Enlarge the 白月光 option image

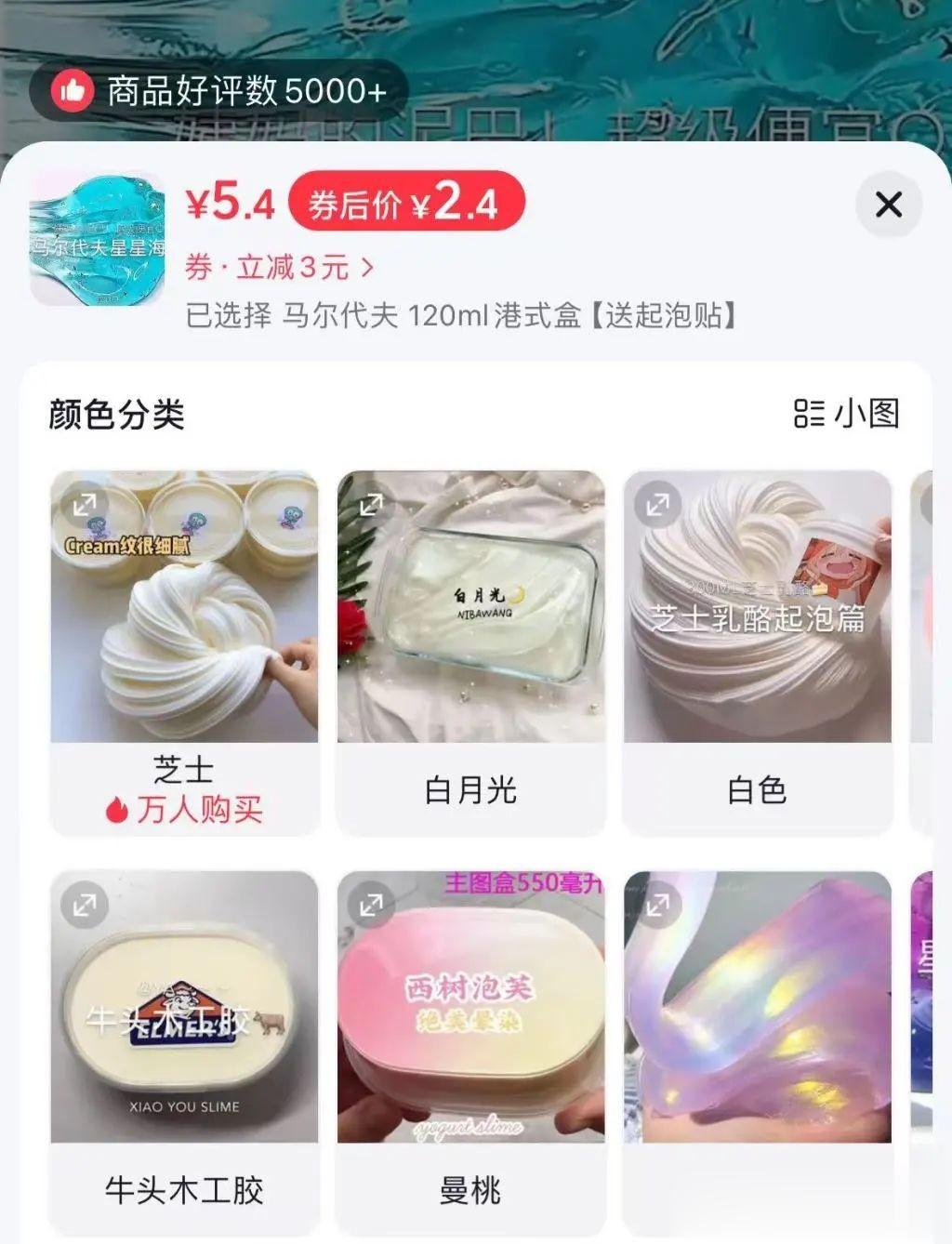coord(371,505)
